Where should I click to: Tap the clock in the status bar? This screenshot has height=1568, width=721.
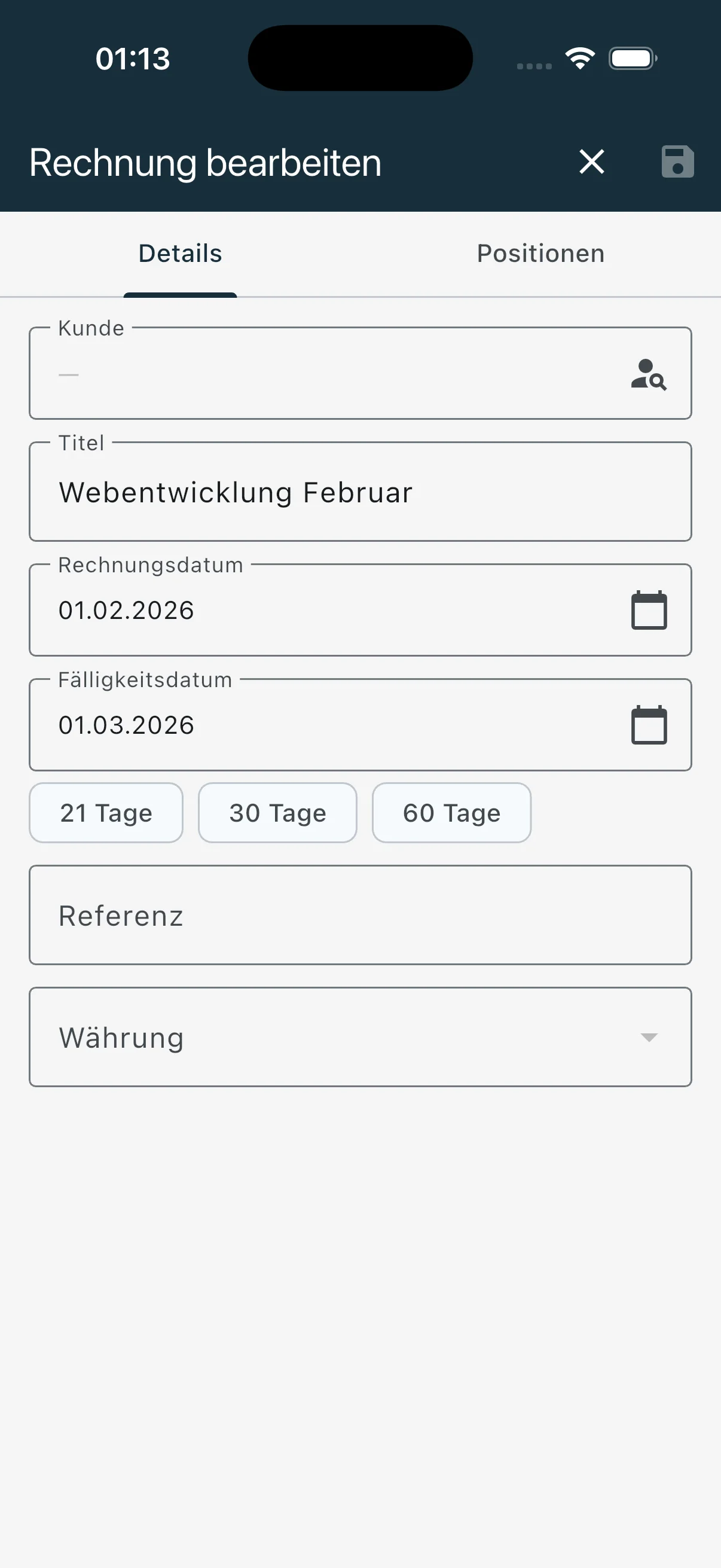[x=133, y=58]
